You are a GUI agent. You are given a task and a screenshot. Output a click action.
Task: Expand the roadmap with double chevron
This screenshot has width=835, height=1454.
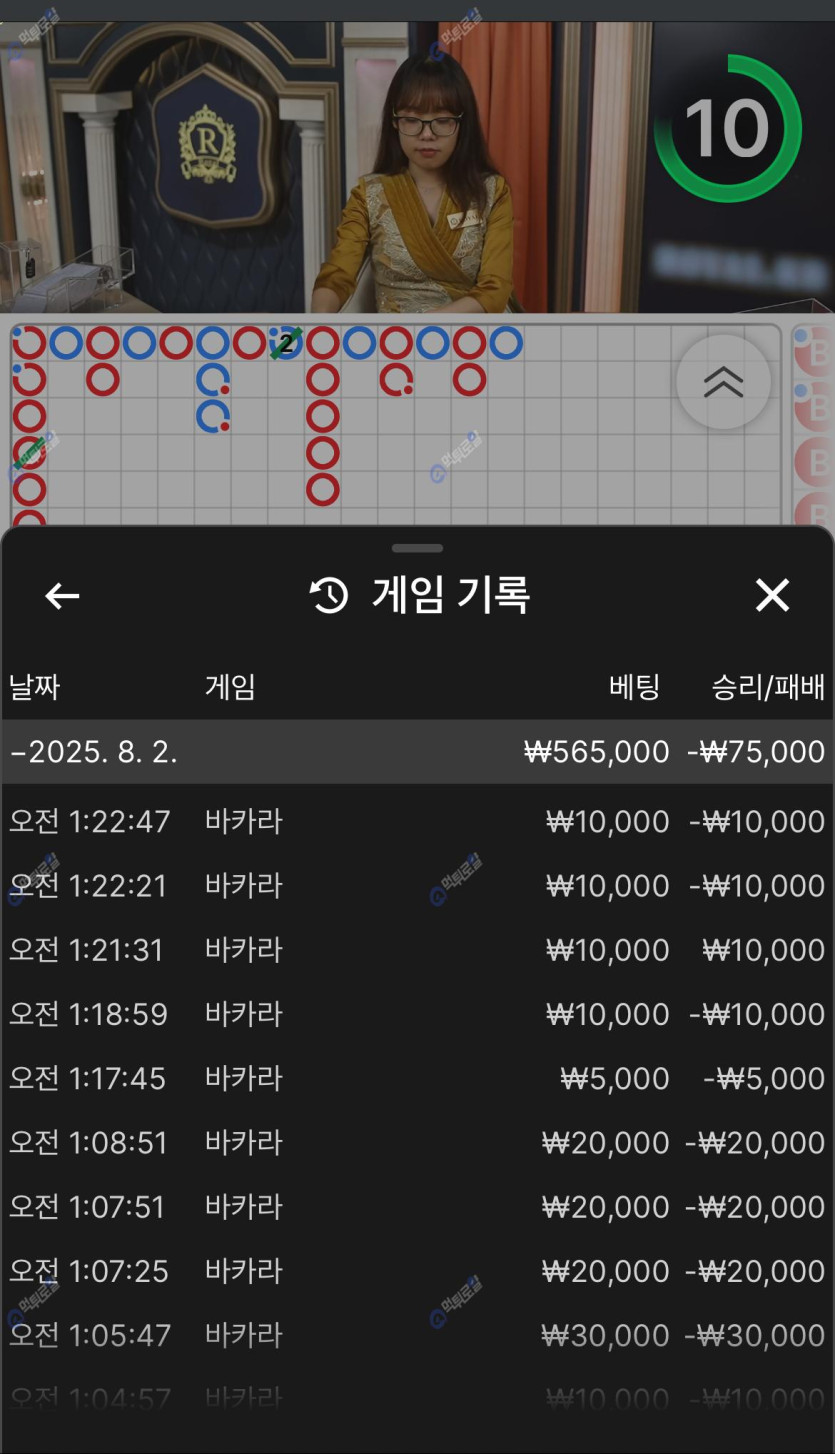[723, 382]
